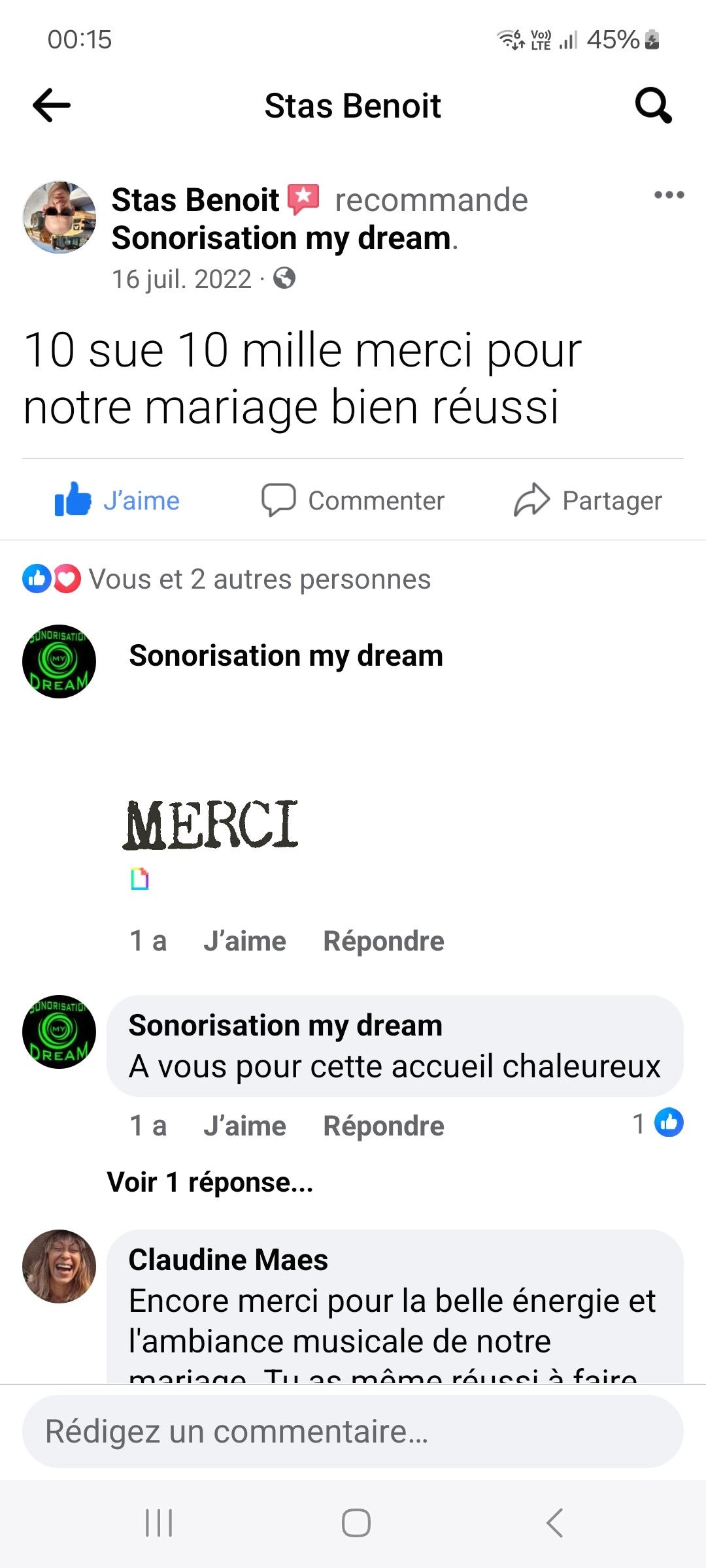This screenshot has width=706, height=1568.
Task: Open Stas Benoit's profile picture
Action: pos(59,218)
